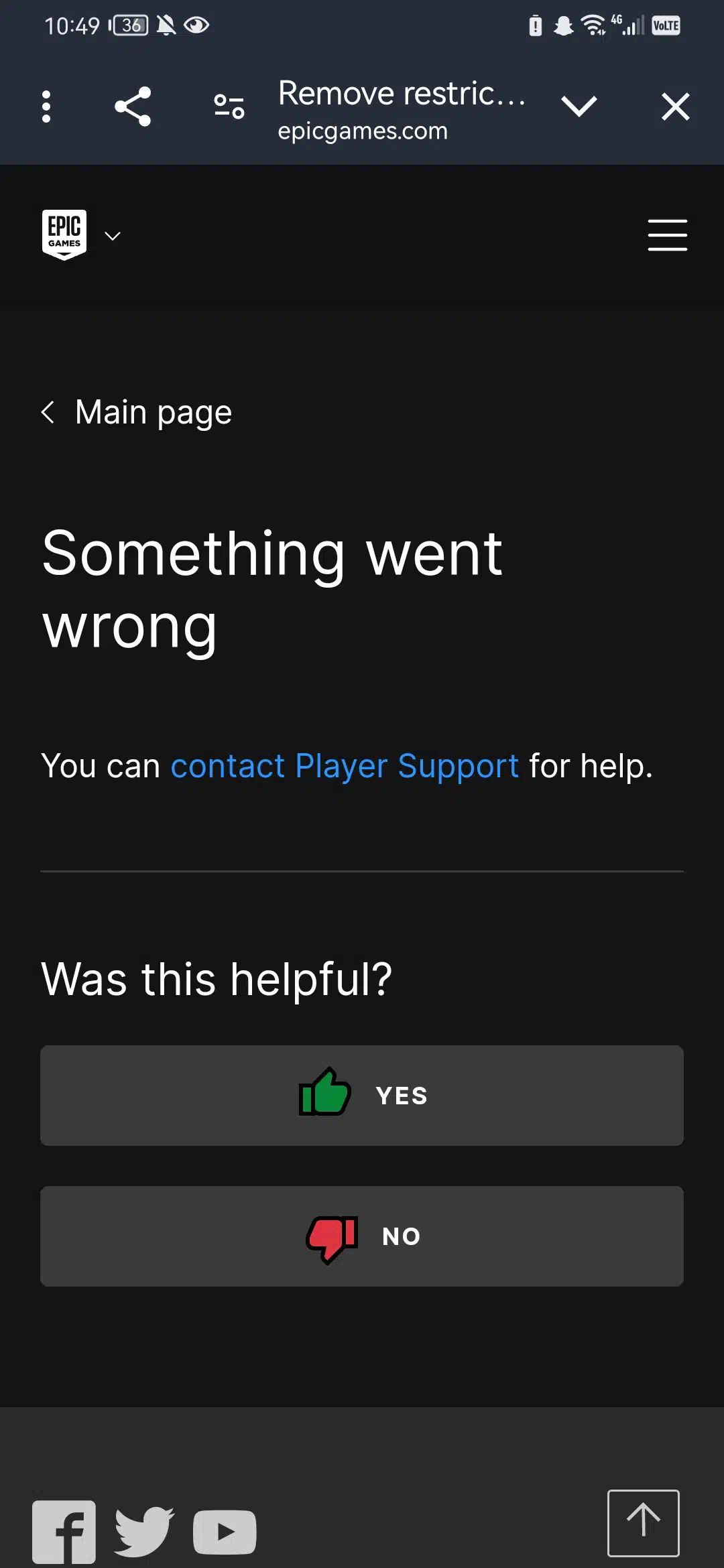
Task: Close the custom tab
Action: 675,107
